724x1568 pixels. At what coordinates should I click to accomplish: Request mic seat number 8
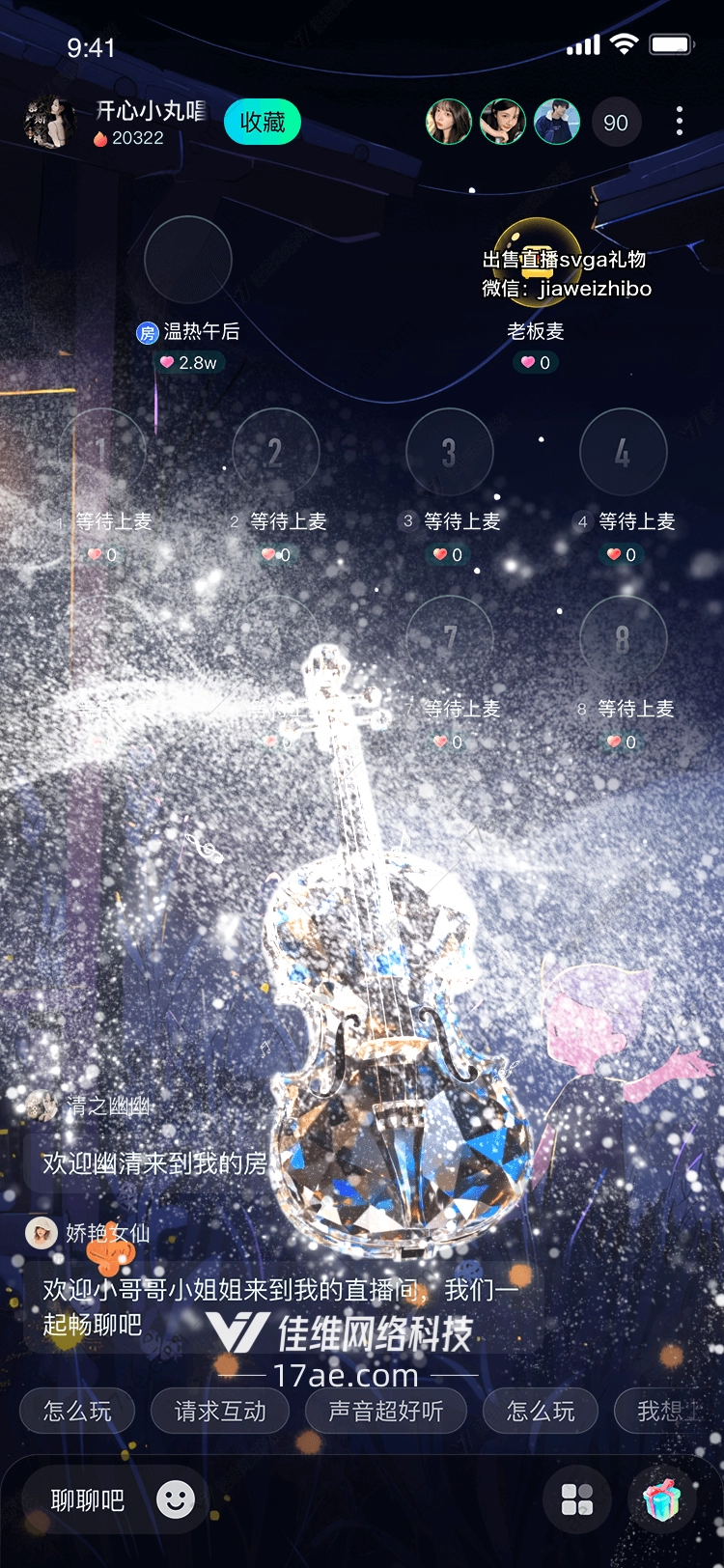point(624,639)
